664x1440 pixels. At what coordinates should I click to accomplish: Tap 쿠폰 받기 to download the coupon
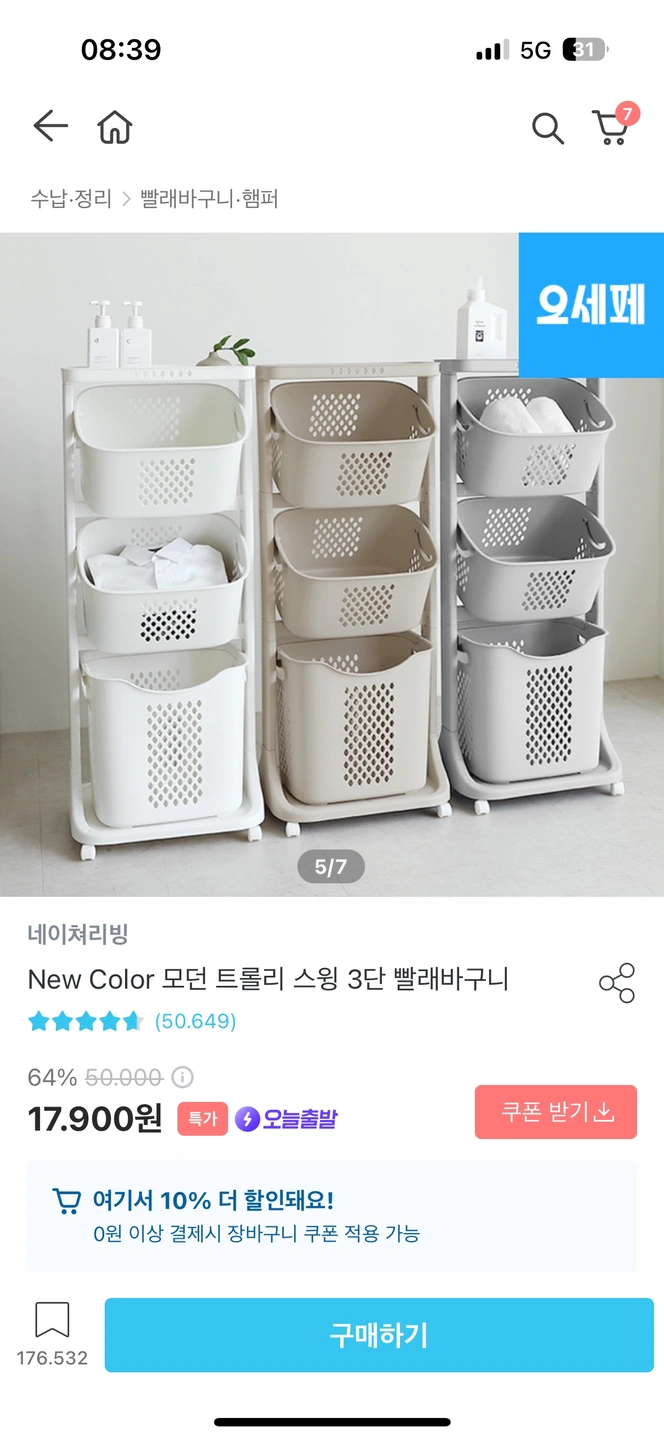coord(555,1112)
